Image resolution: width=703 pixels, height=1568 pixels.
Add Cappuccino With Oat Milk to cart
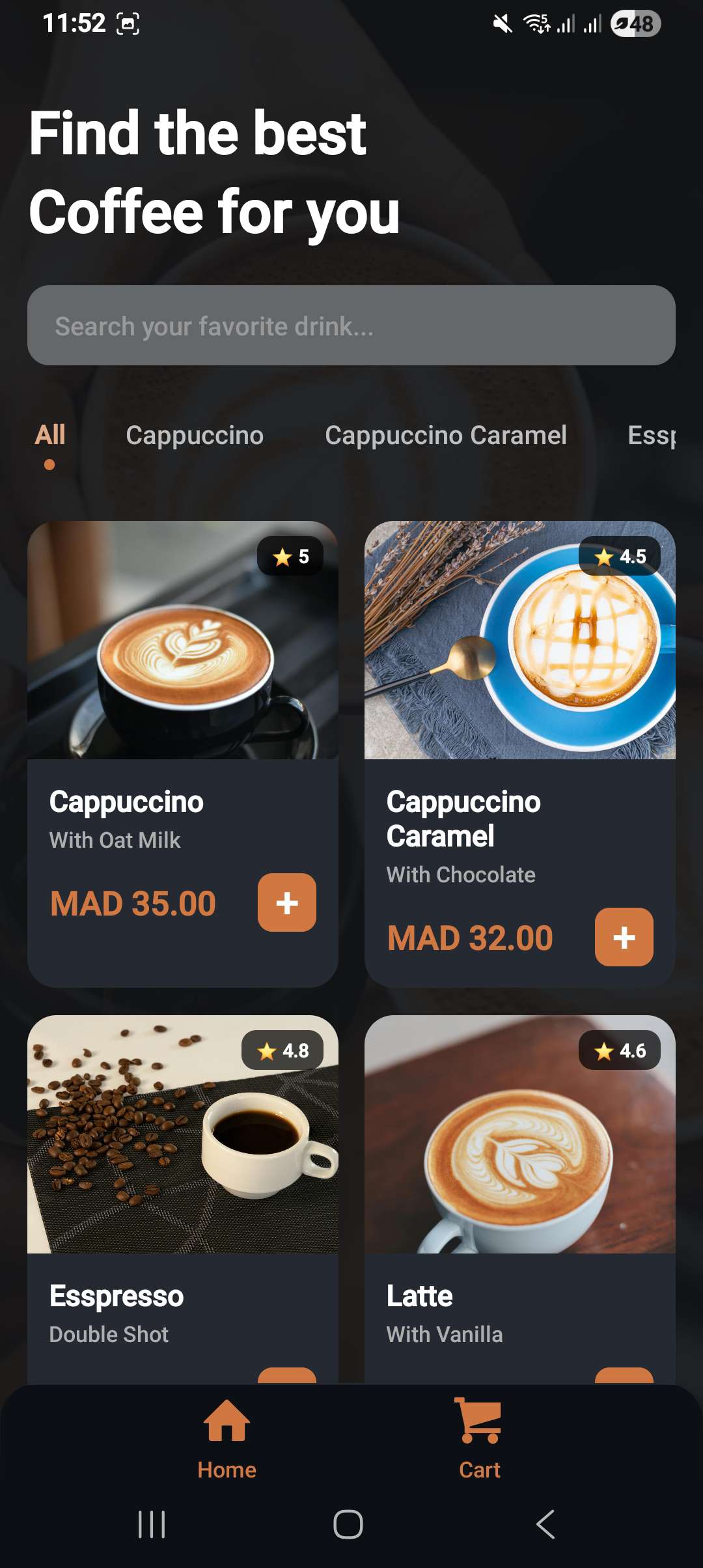(x=287, y=903)
